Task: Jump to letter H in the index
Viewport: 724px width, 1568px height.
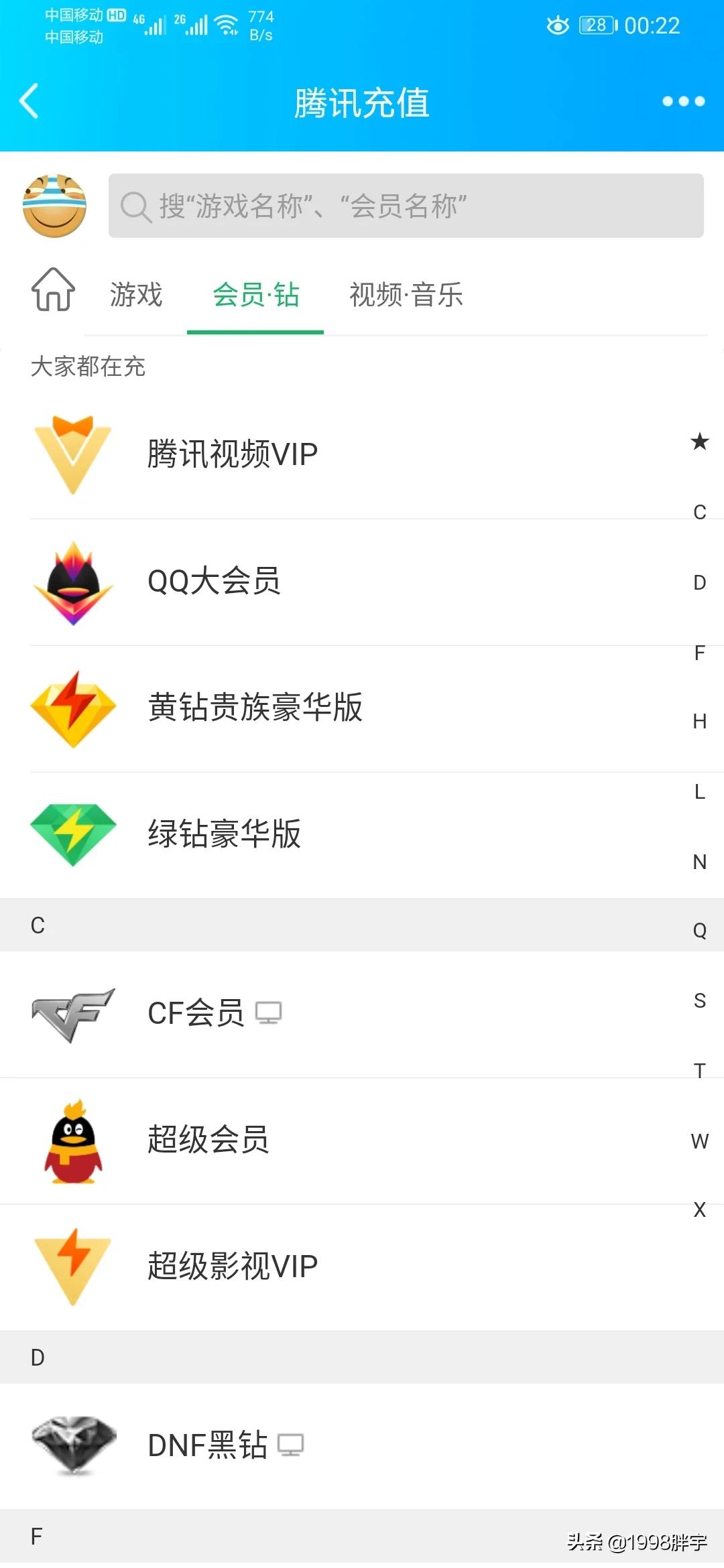Action: [x=699, y=722]
